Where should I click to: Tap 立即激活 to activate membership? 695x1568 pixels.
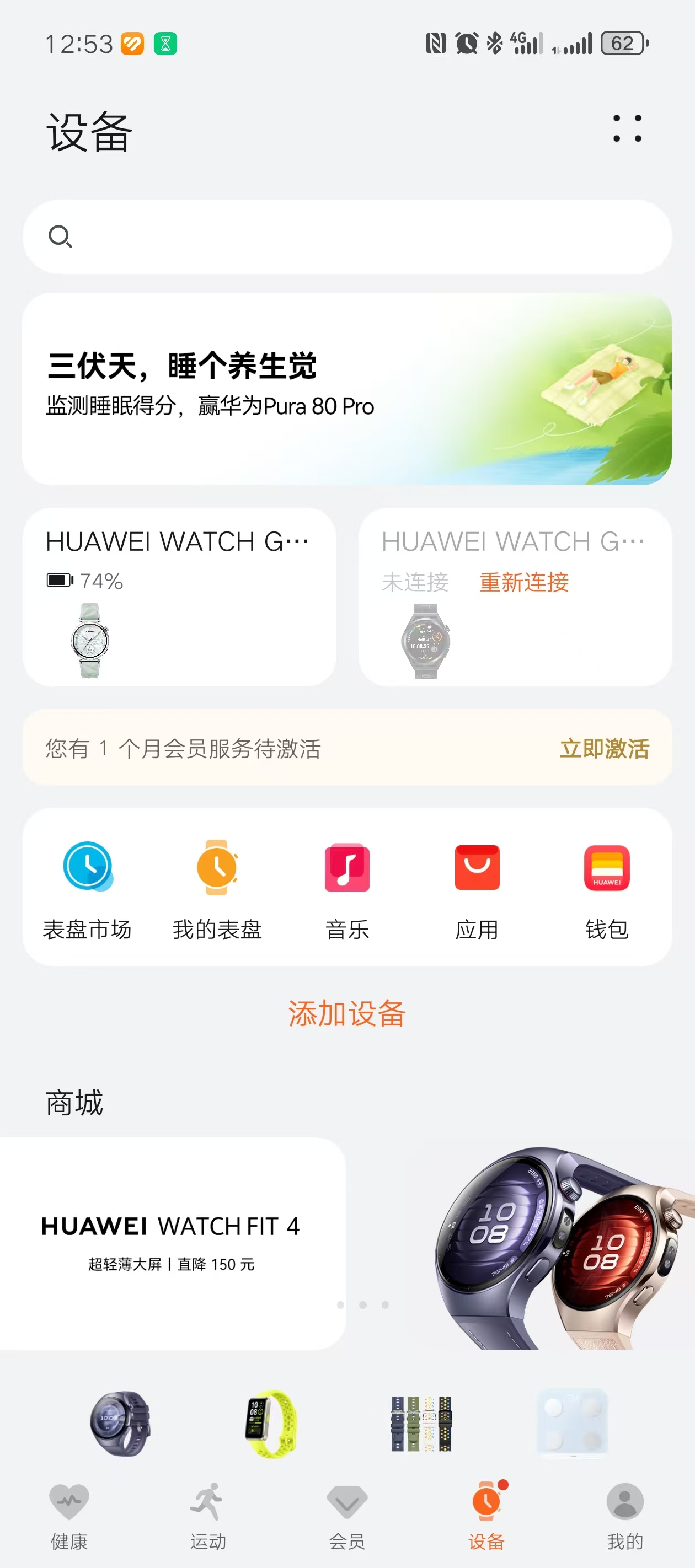point(604,748)
